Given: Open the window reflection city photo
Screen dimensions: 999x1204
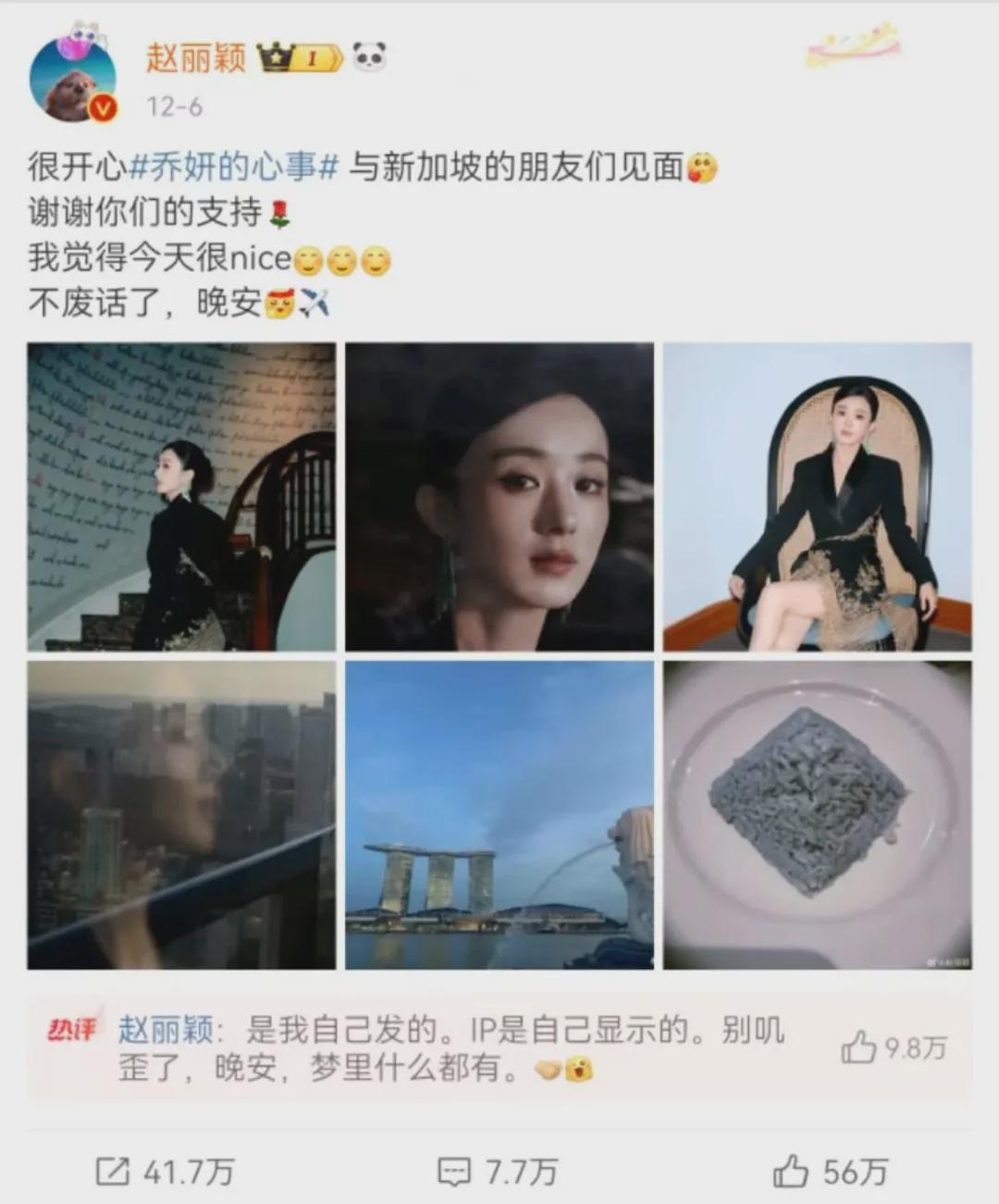Looking at the screenshot, I should click(x=181, y=814).
